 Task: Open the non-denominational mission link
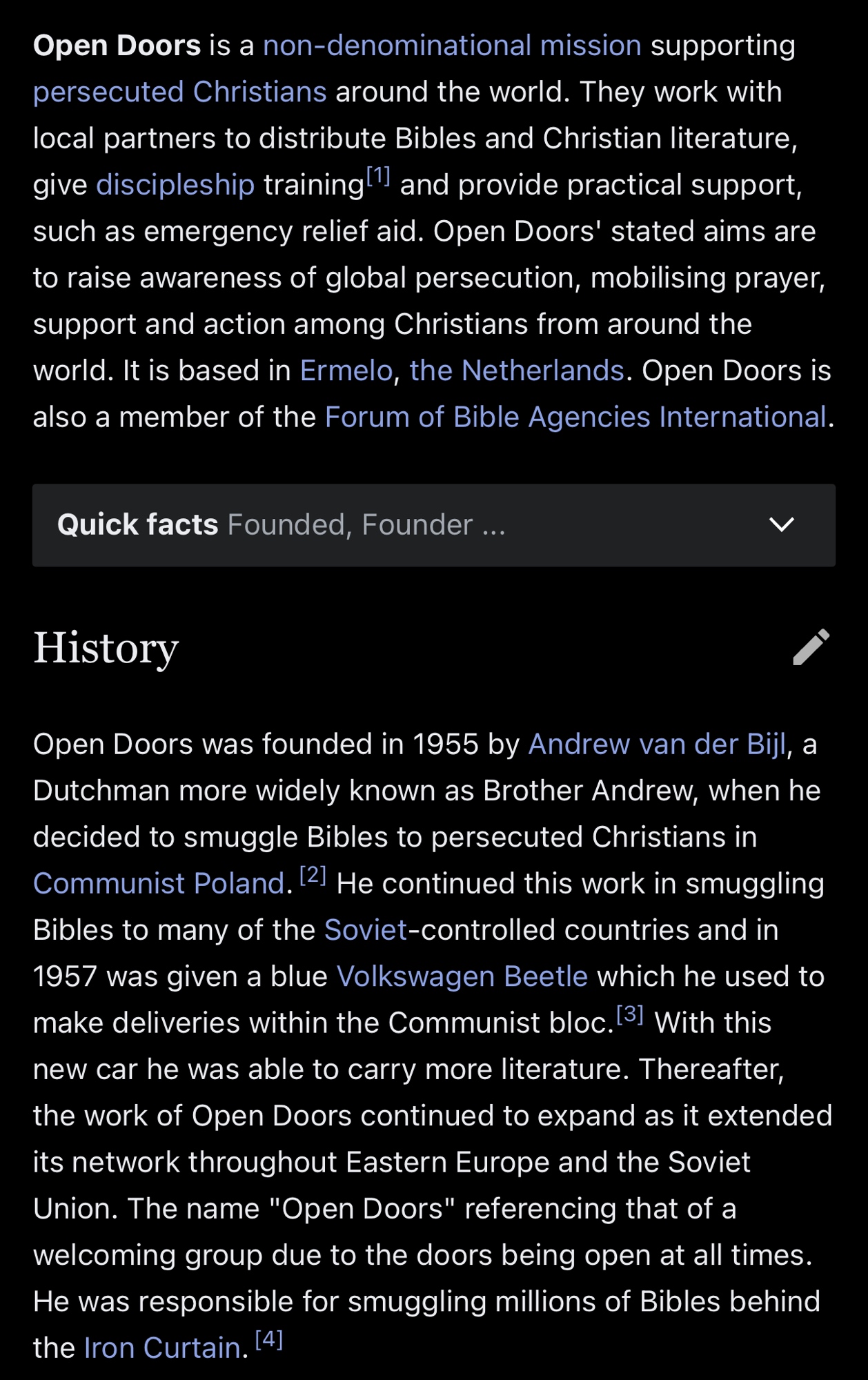point(452,46)
